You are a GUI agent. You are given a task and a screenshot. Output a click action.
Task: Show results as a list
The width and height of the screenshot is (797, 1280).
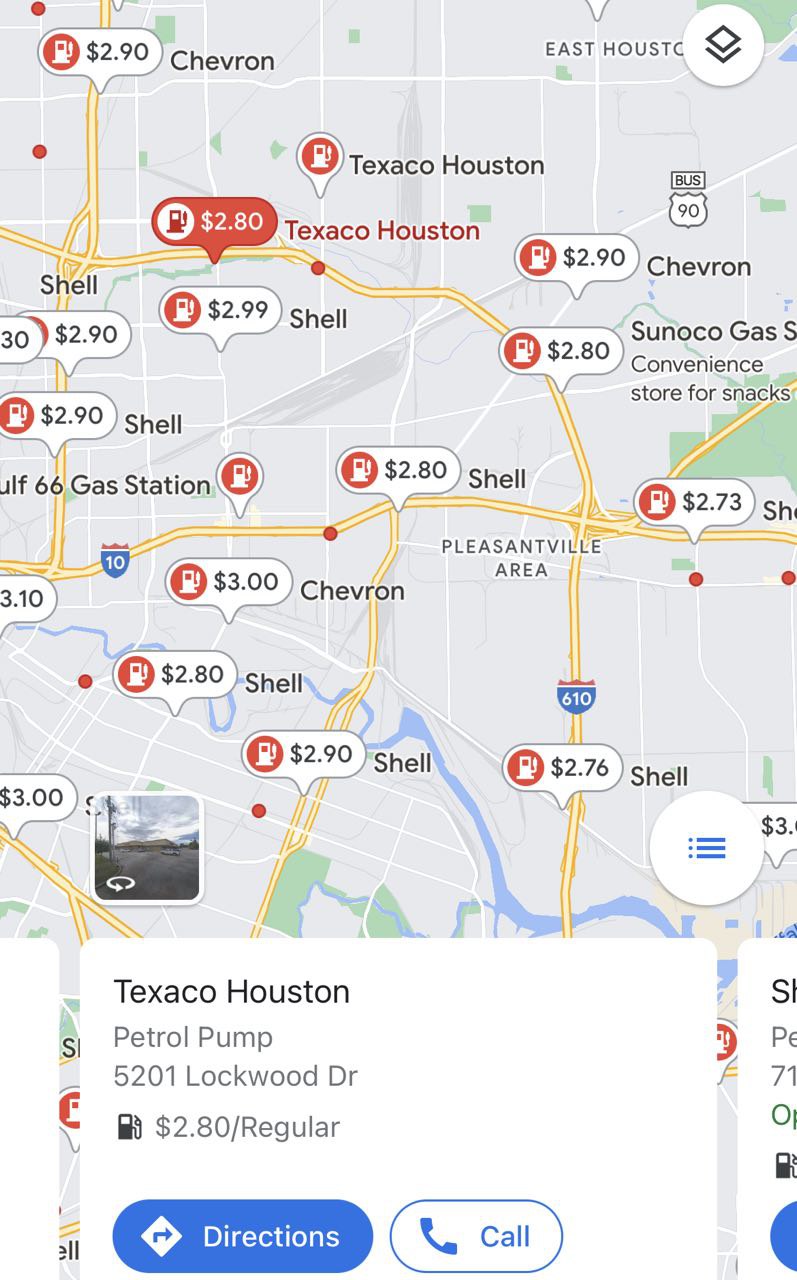(x=707, y=848)
